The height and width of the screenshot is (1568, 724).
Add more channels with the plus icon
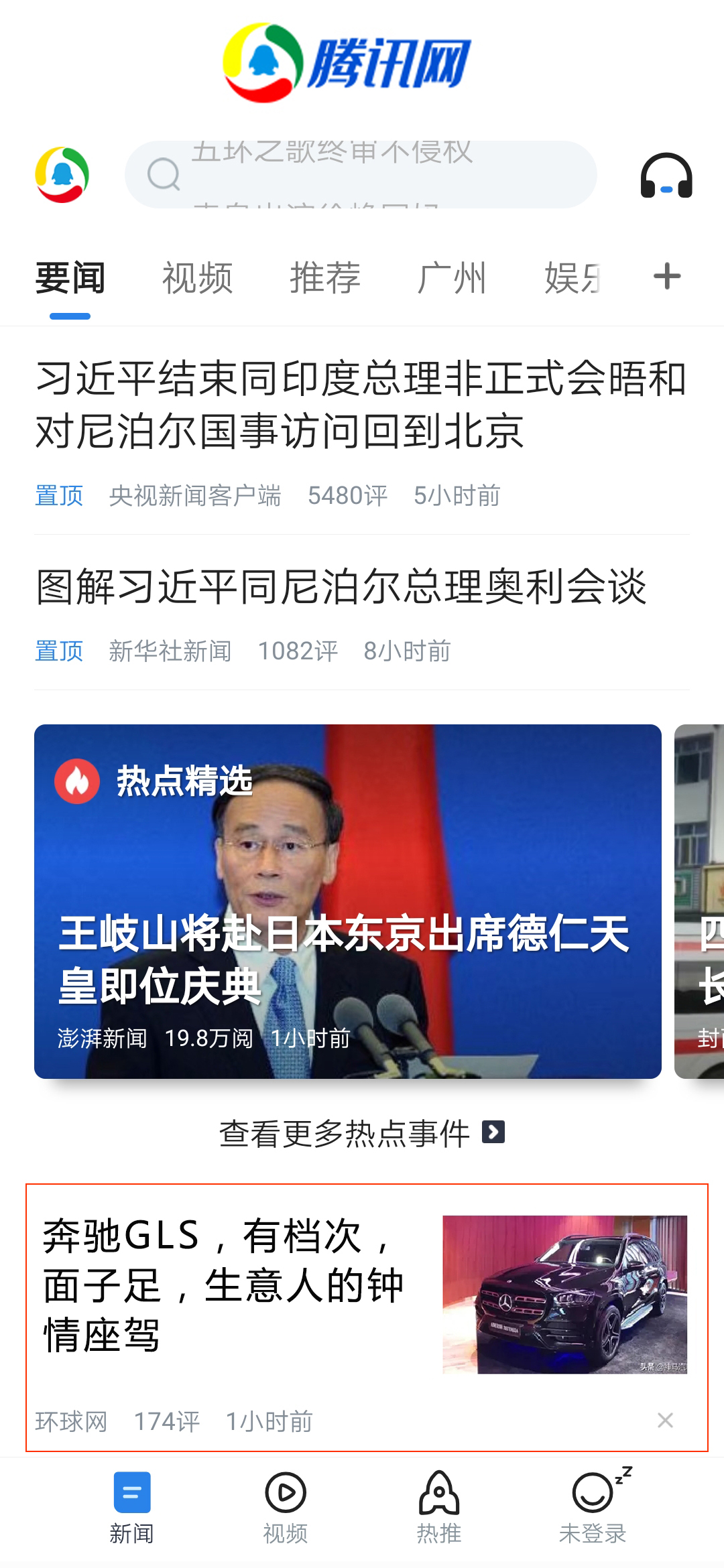point(667,276)
